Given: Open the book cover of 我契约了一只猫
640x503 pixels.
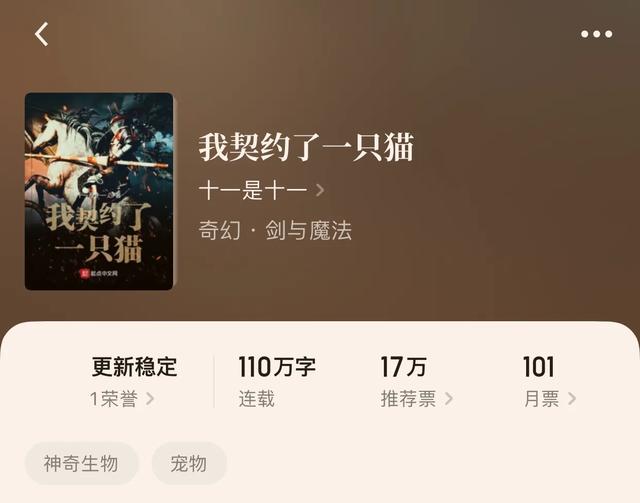Looking at the screenshot, I should (99, 192).
